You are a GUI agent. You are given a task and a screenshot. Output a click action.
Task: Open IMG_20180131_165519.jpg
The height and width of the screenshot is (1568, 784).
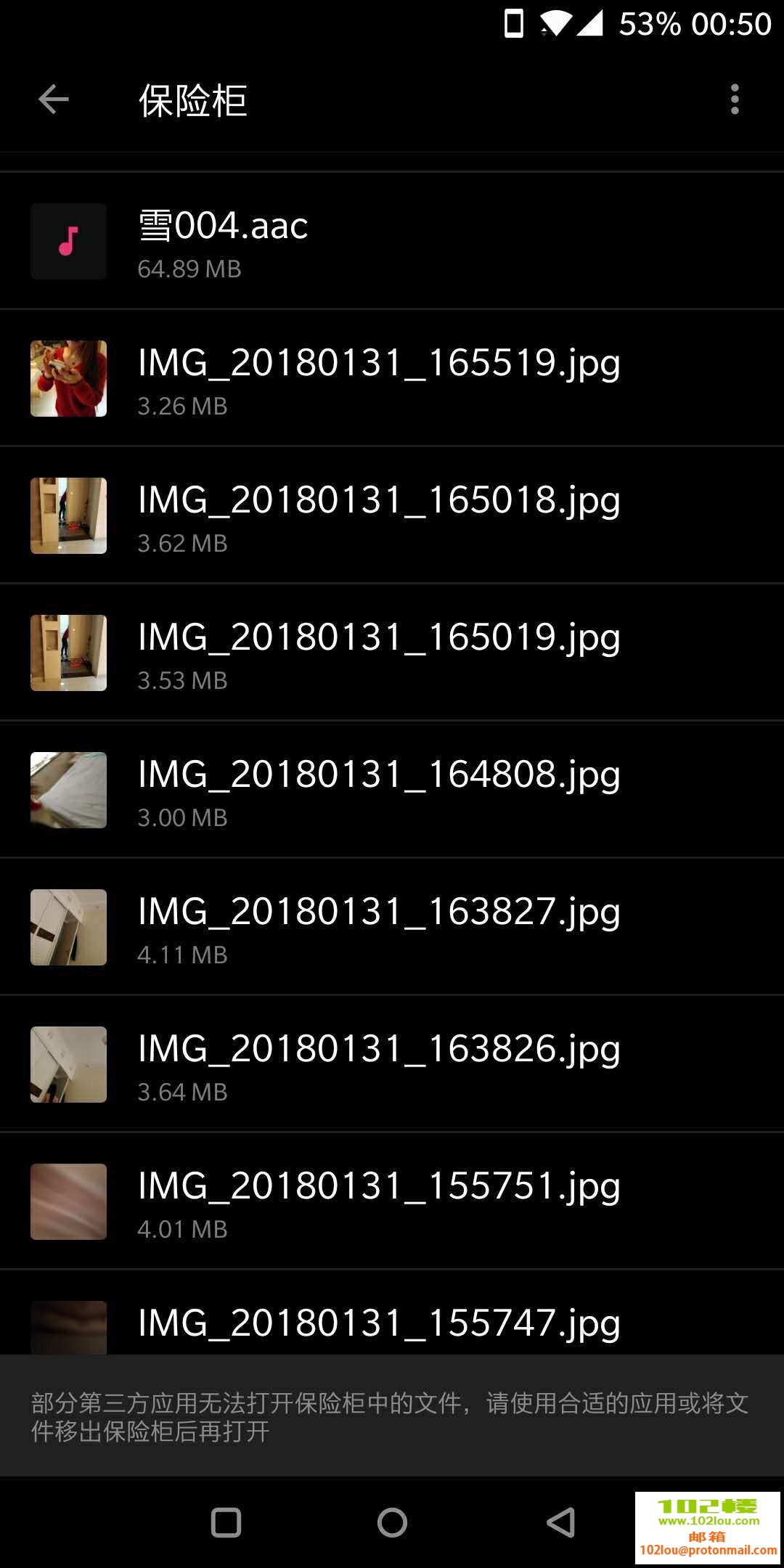click(392, 378)
